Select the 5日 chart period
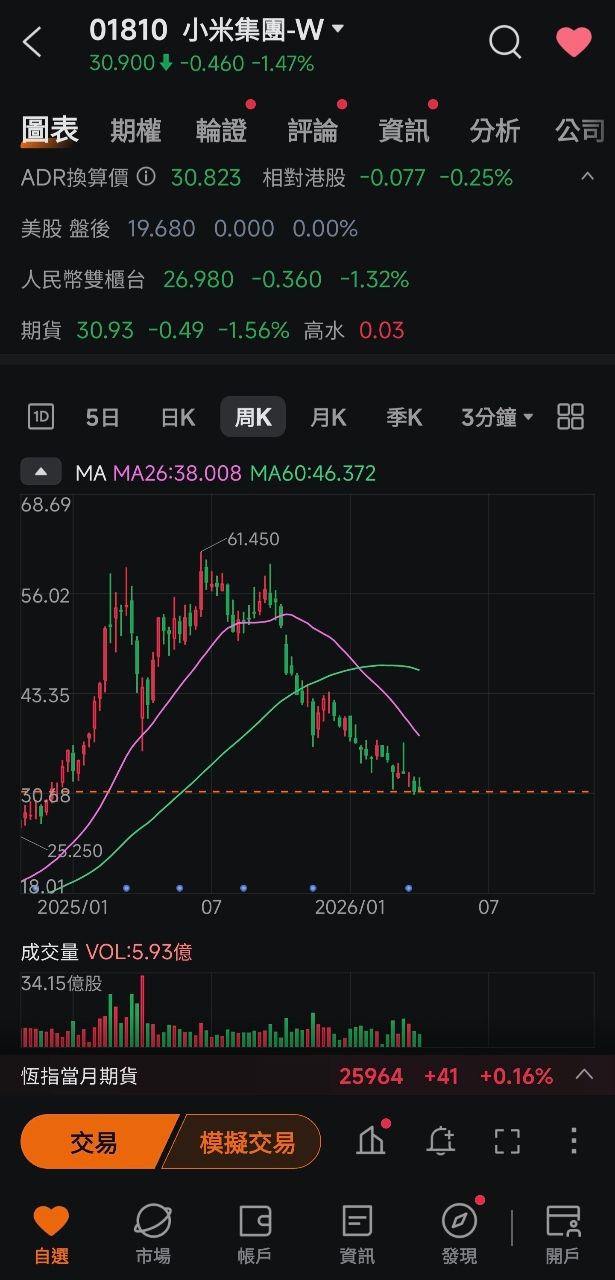Screen dimensions: 615x1280 click(102, 417)
